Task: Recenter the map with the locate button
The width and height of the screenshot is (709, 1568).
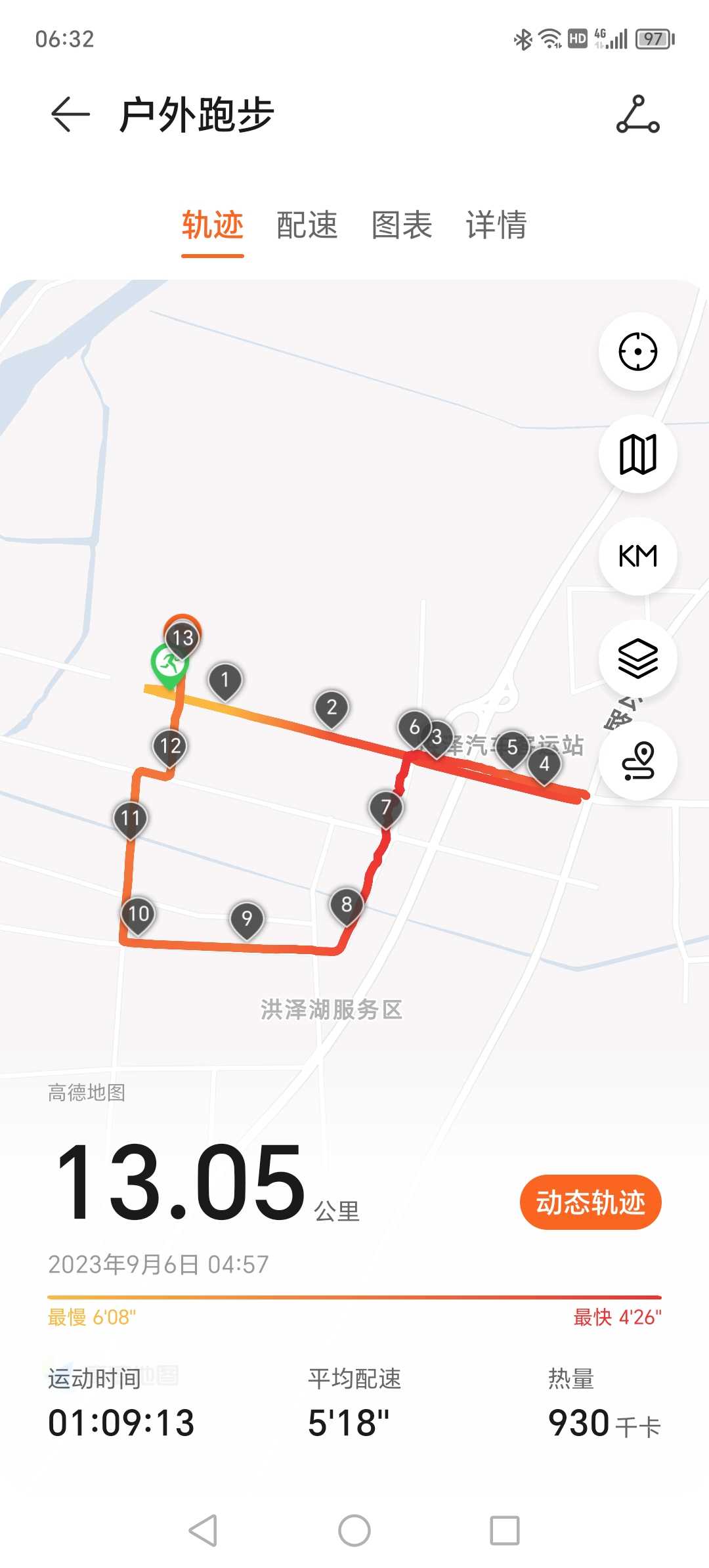Action: click(x=637, y=352)
